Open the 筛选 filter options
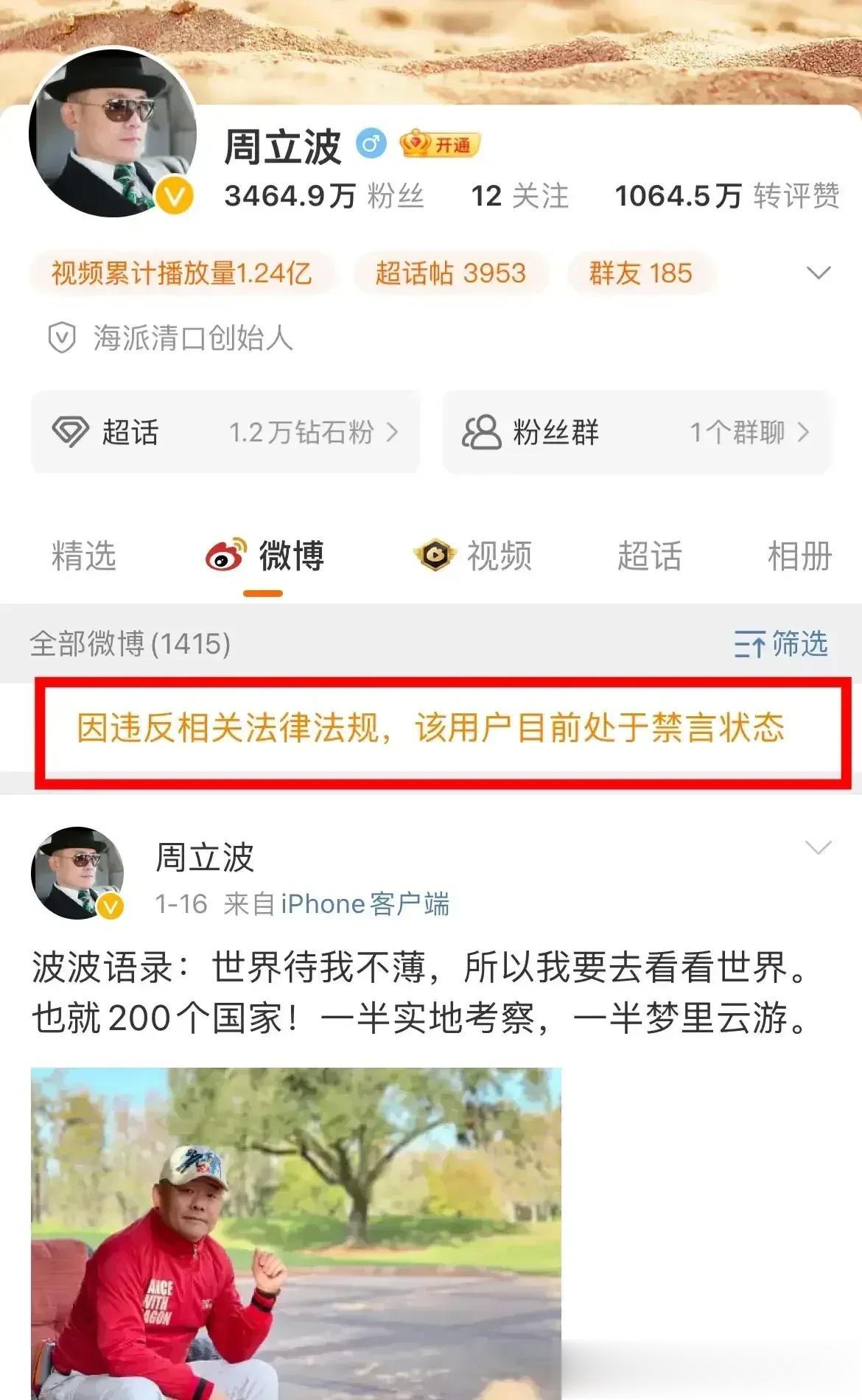 click(x=781, y=644)
